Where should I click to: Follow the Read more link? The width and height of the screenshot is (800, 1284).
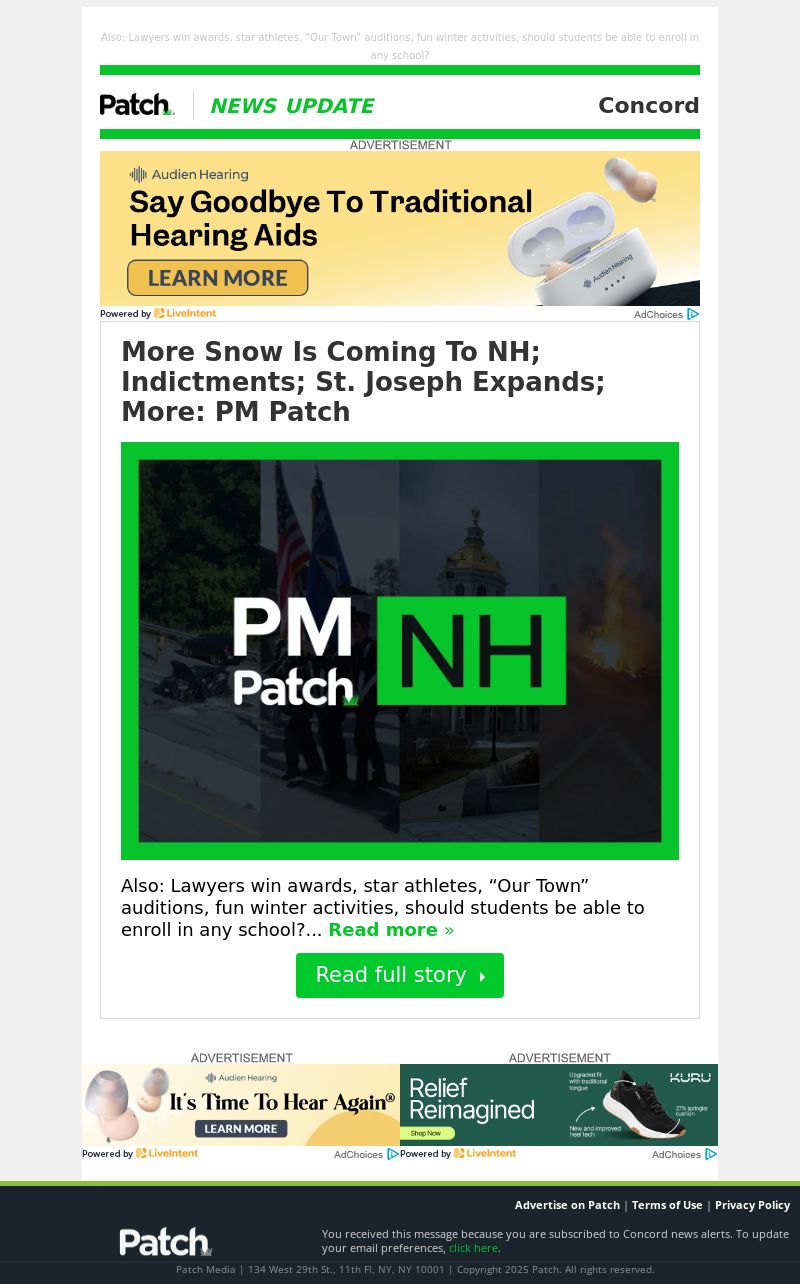point(390,930)
